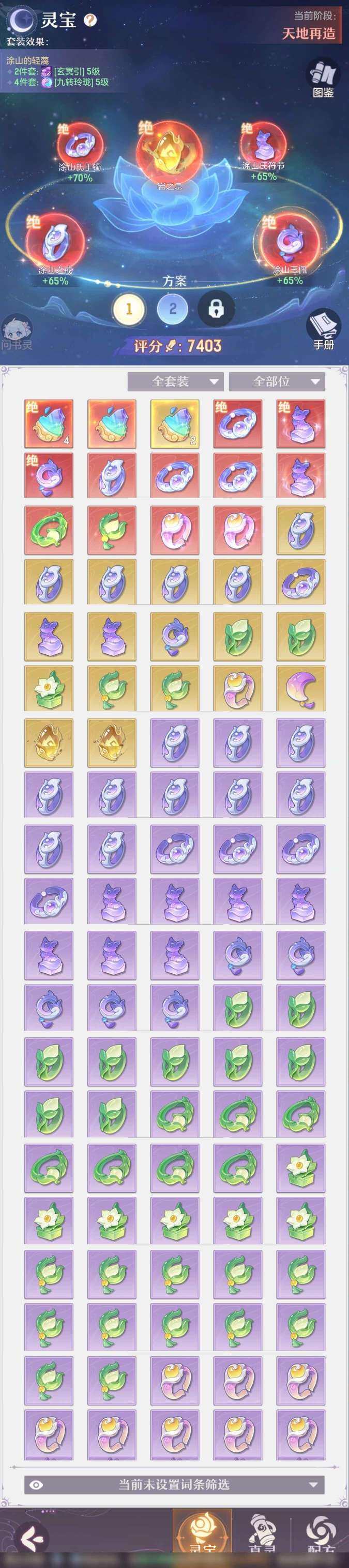Open the 全部位 slot filter dropdown

277,382
